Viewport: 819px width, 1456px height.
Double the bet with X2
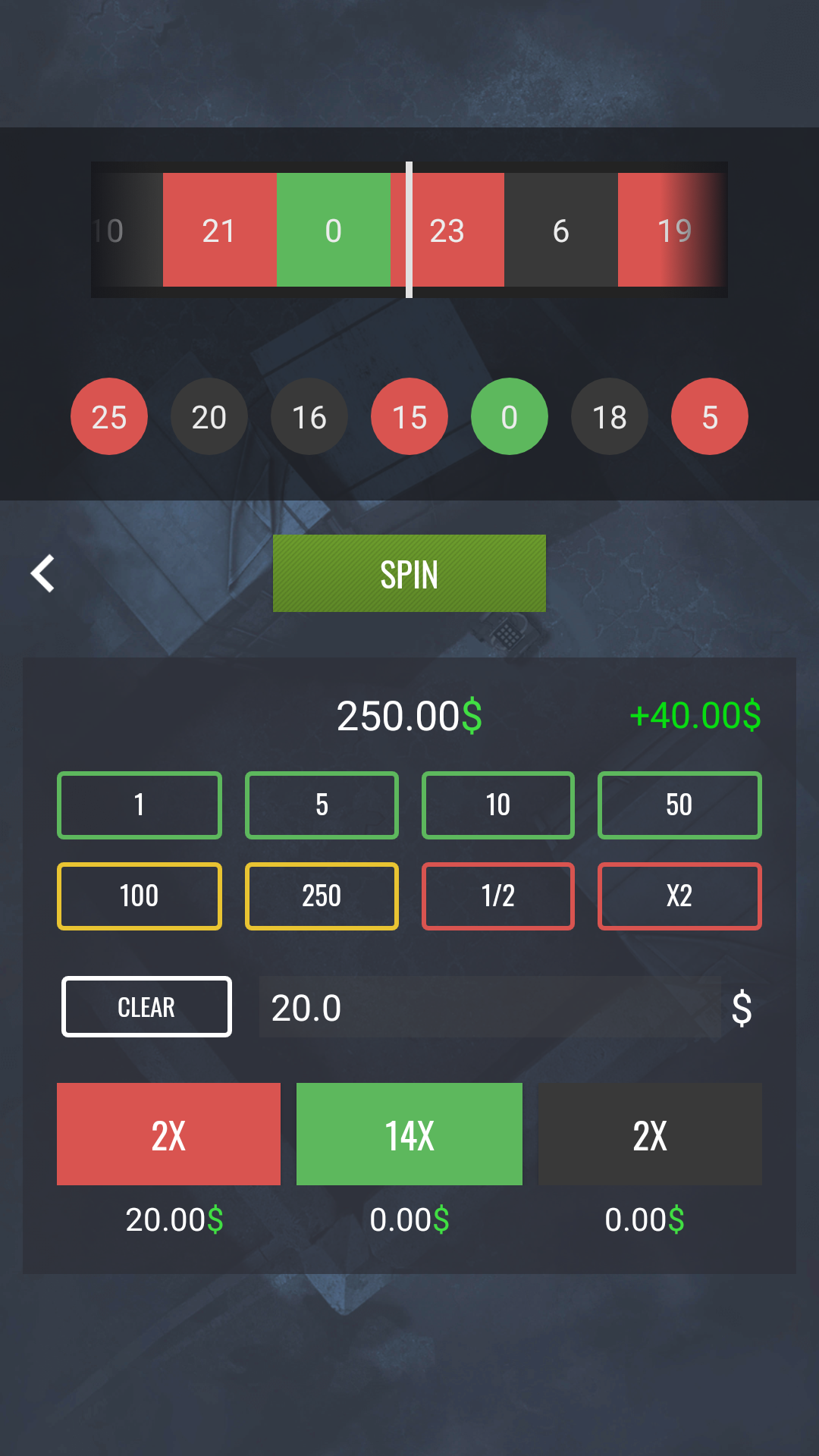tap(679, 896)
